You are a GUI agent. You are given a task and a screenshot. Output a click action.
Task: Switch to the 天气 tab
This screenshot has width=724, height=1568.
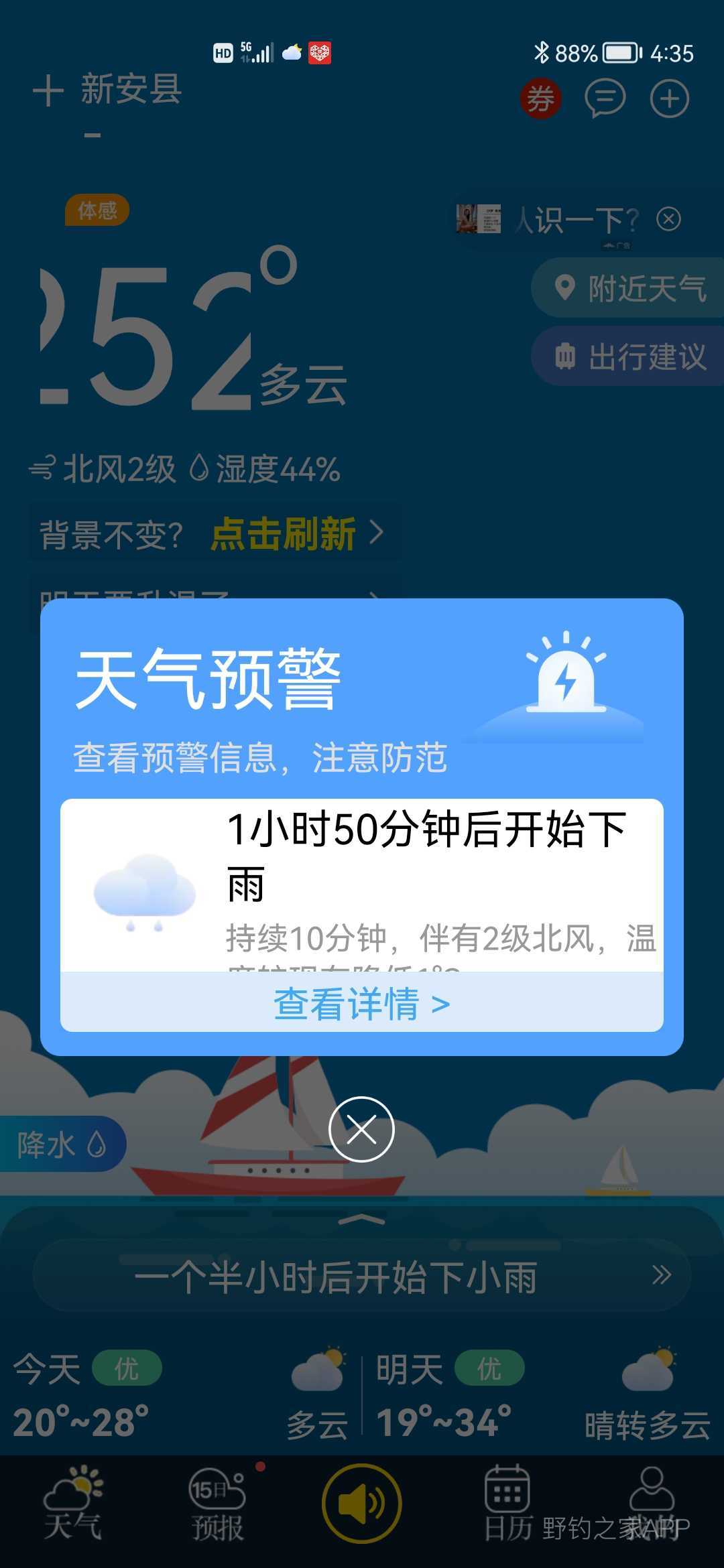[x=72, y=1504]
